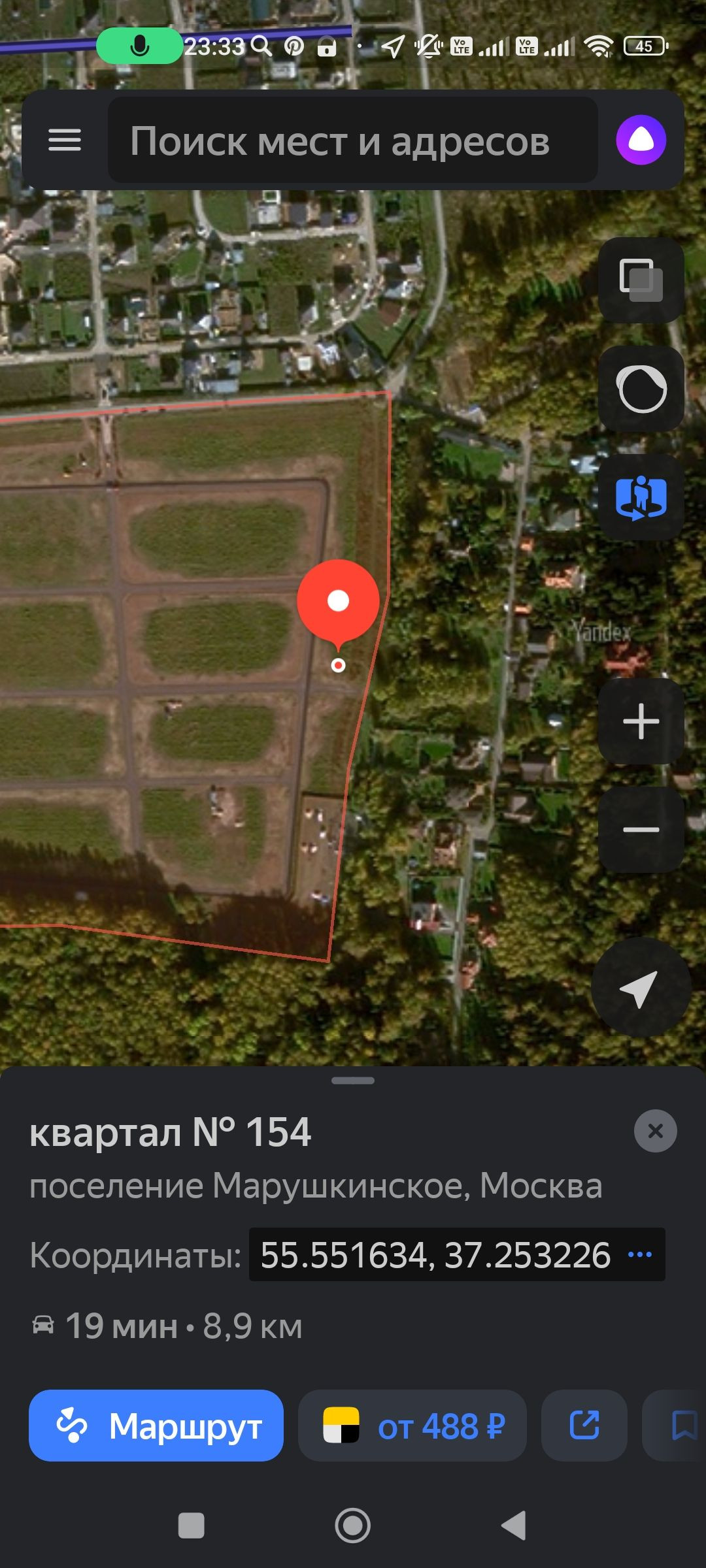Open the circular arrow control under layers

point(641,389)
